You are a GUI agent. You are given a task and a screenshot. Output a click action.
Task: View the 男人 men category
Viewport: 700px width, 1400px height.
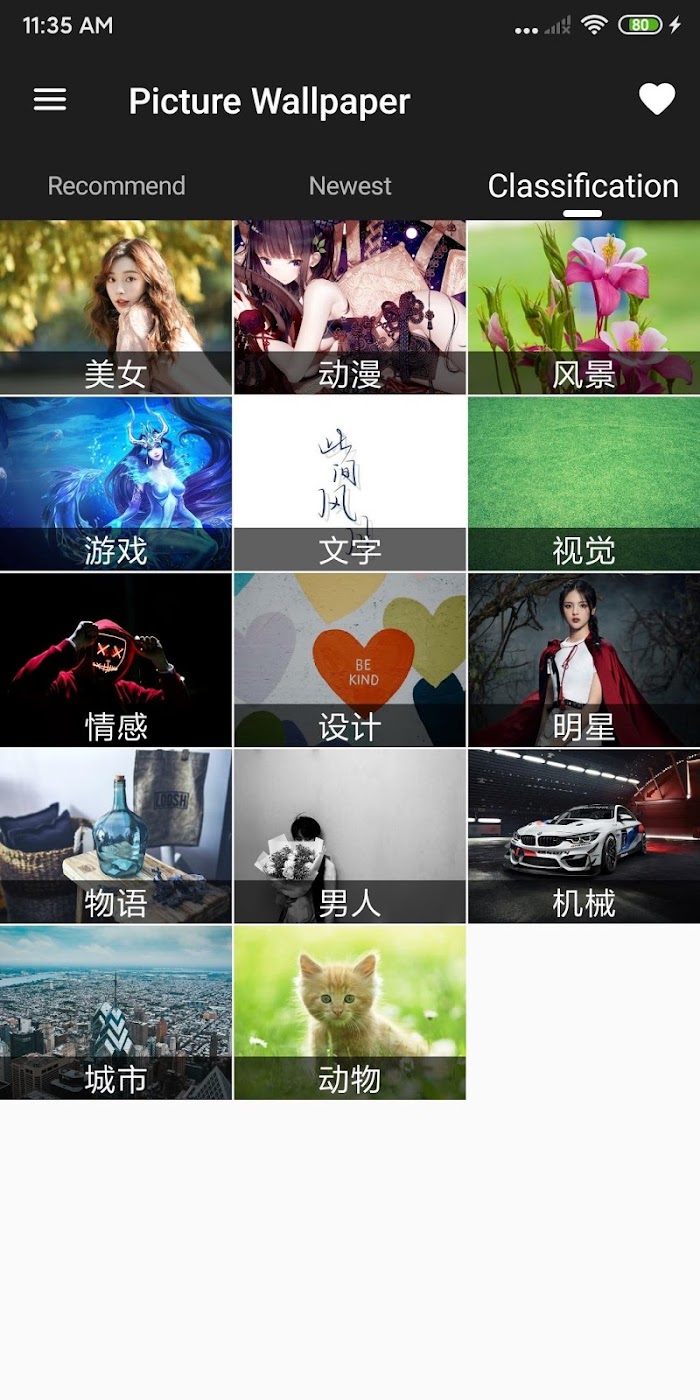coord(350,836)
